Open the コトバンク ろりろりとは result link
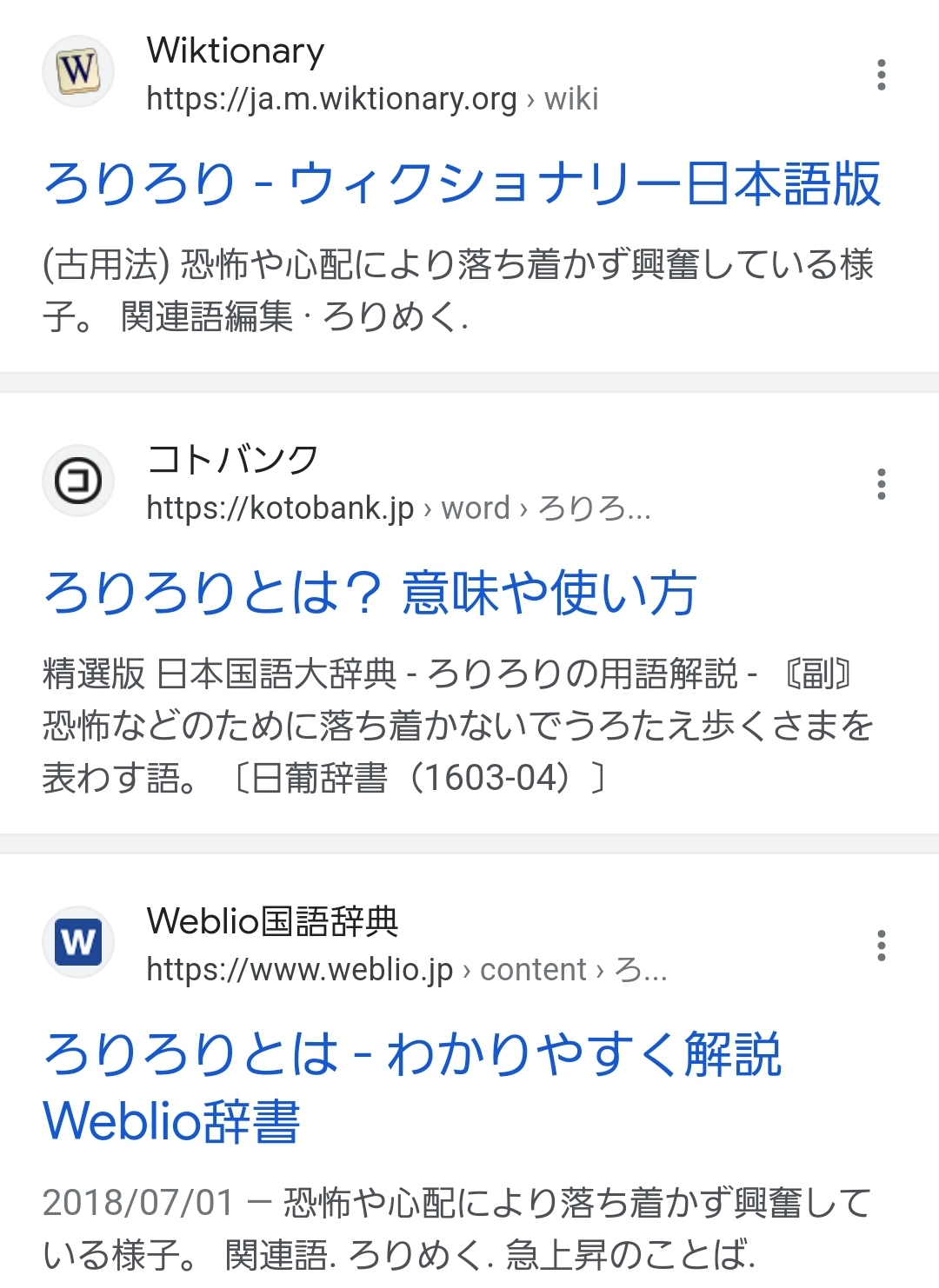The image size is (939, 1288). click(x=370, y=593)
